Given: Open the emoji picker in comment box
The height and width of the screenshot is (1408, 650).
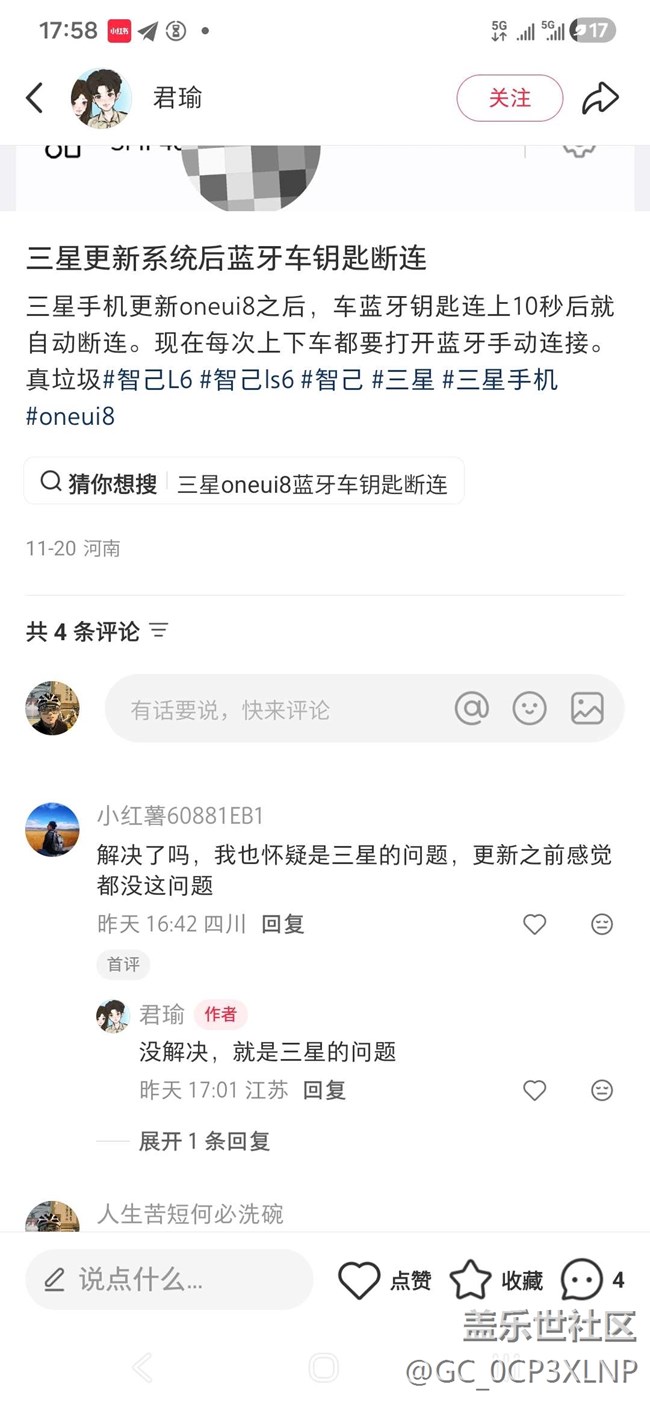Looking at the screenshot, I should (529, 708).
